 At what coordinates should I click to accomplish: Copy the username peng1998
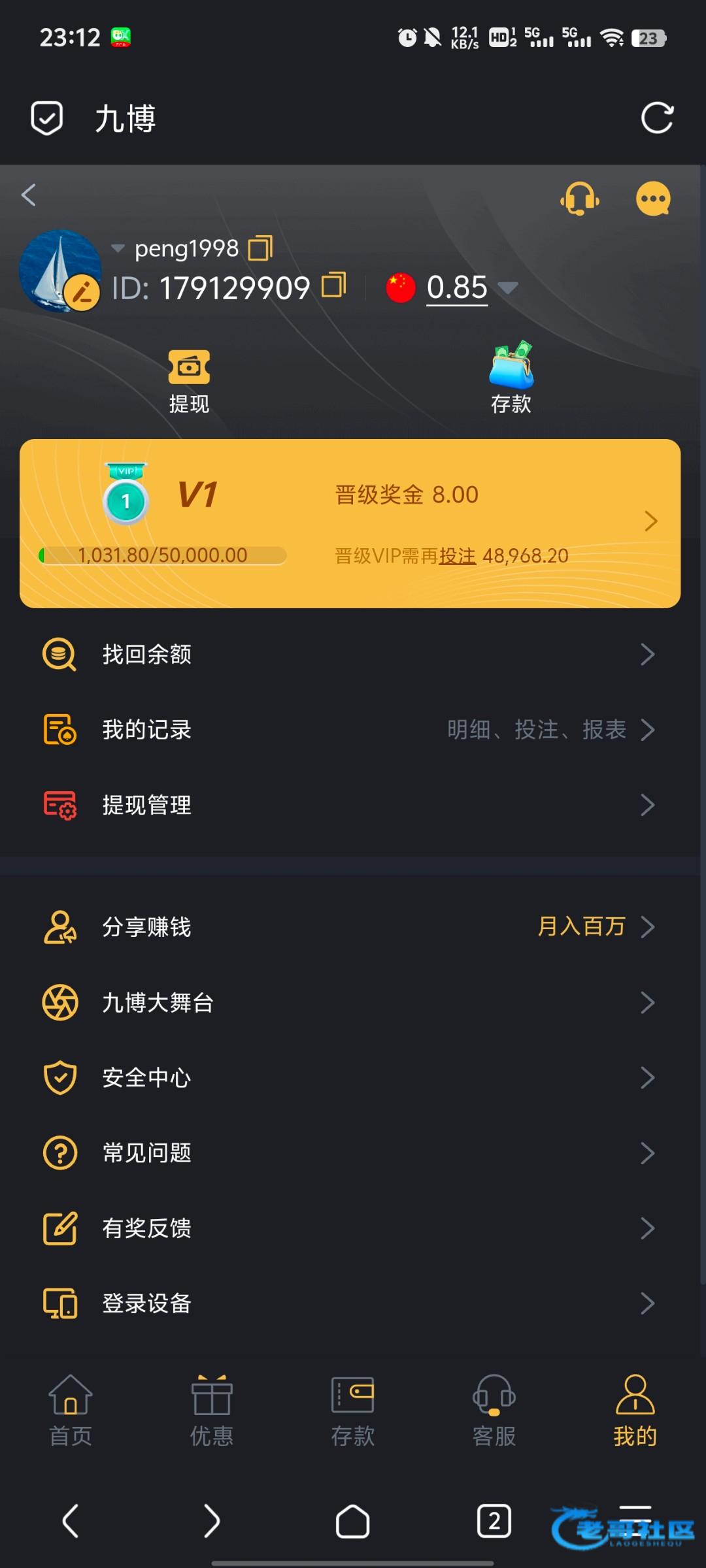click(260, 248)
